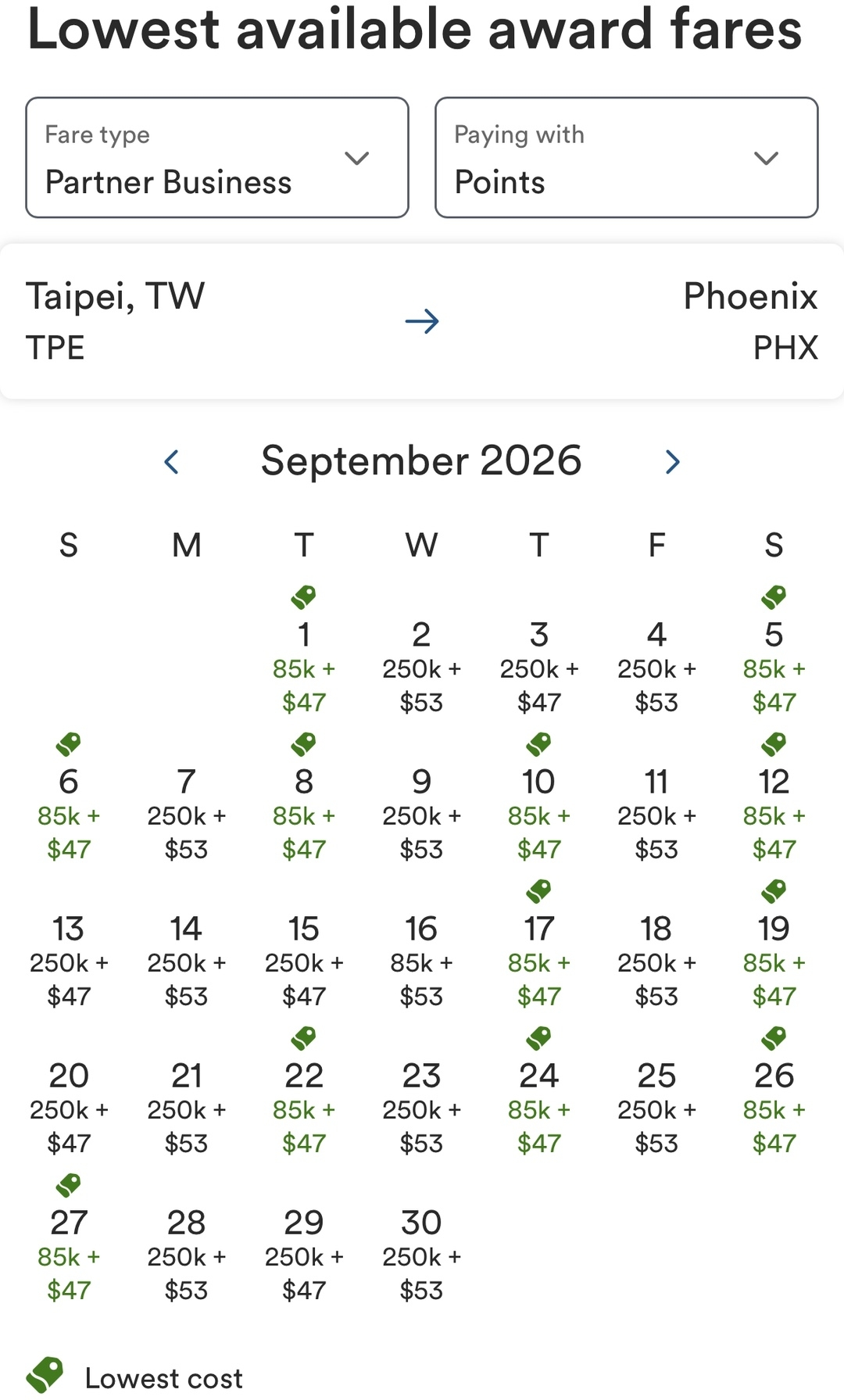
Task: Open the Paying with dropdown
Action: click(x=626, y=158)
